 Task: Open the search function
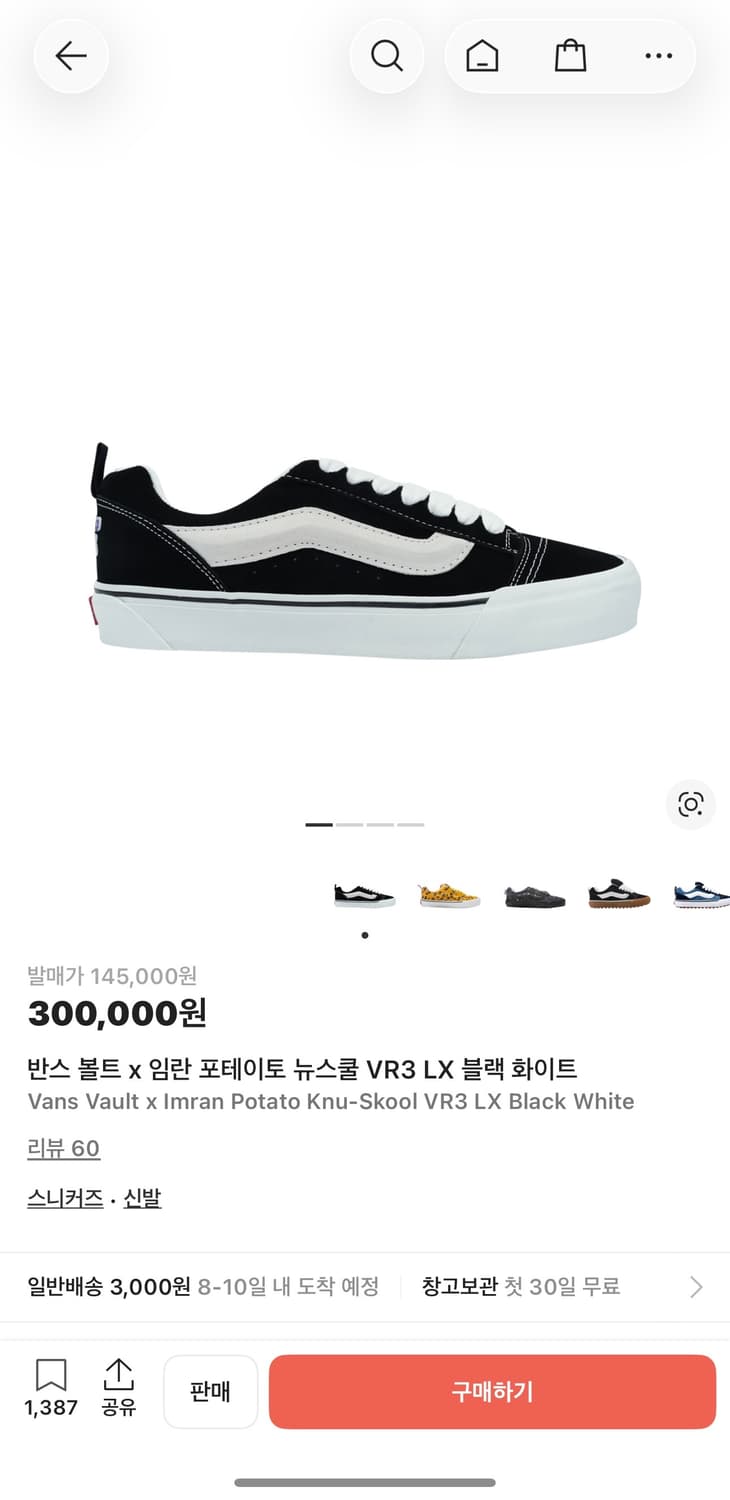[387, 55]
